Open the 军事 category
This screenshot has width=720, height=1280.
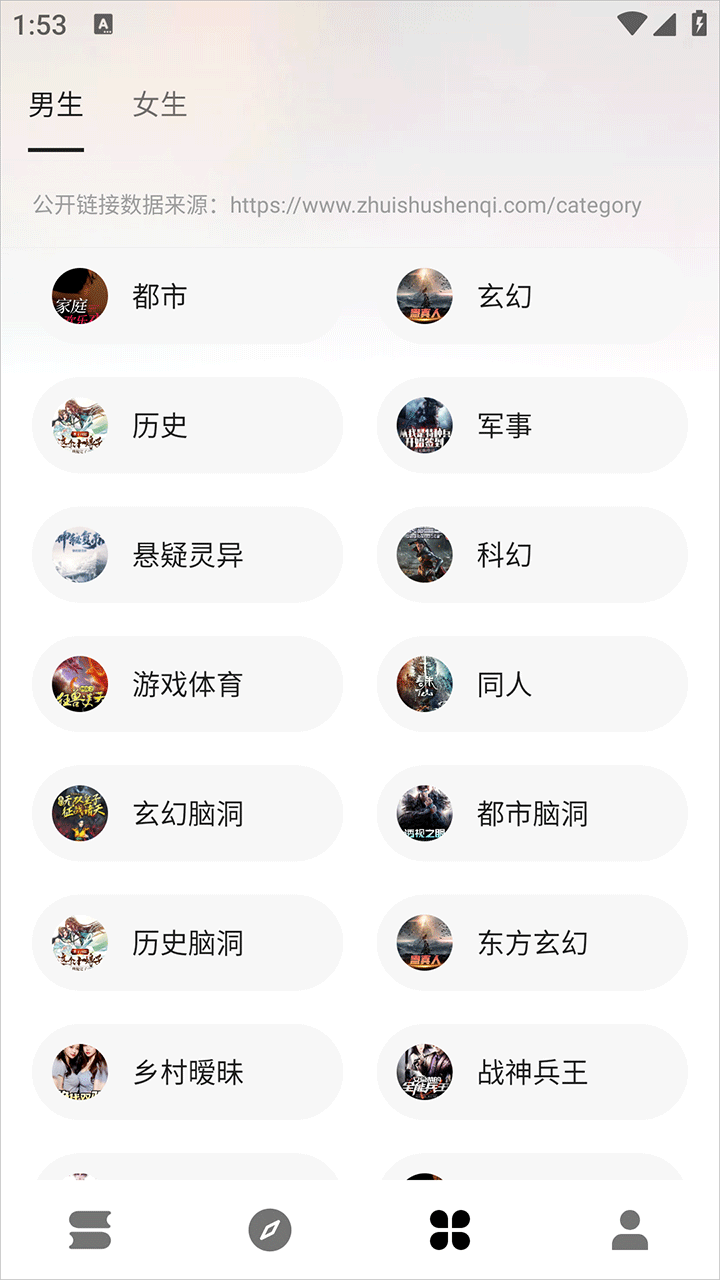pyautogui.click(x=532, y=426)
